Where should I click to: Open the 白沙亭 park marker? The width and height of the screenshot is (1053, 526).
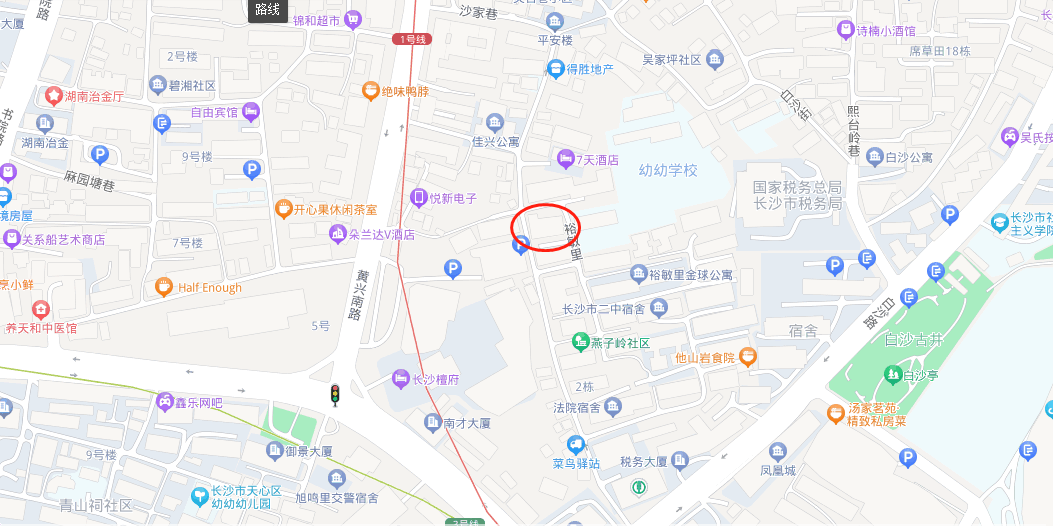892,376
